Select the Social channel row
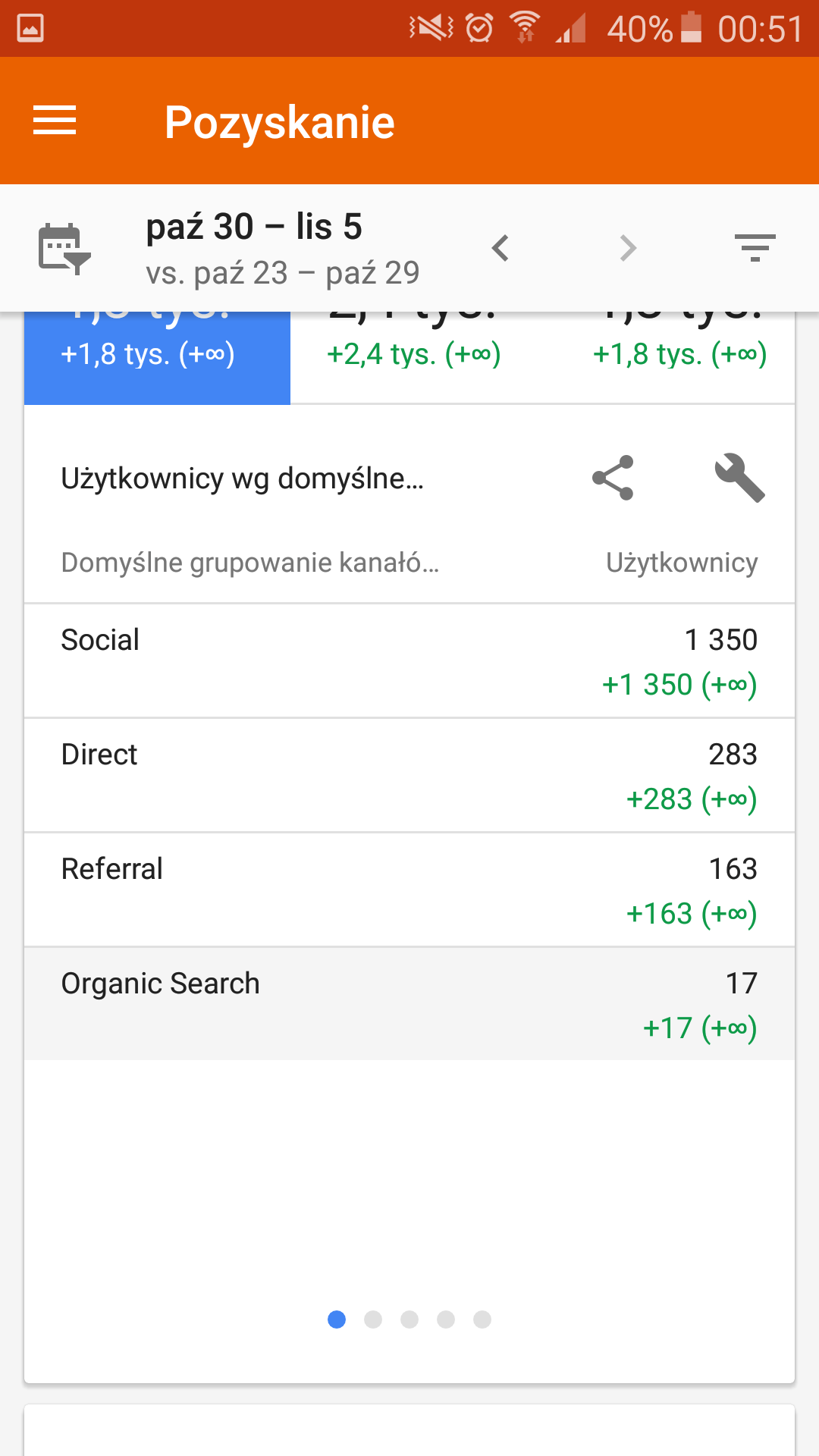 pos(409,660)
